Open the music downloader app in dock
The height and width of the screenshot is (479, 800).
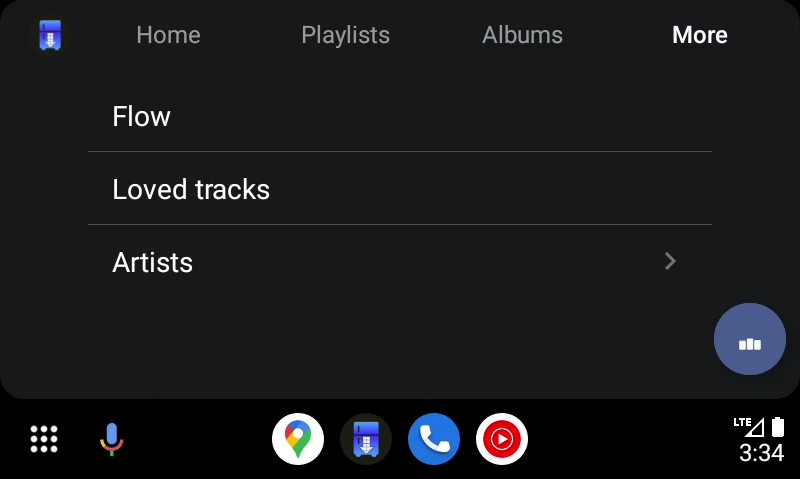(366, 439)
